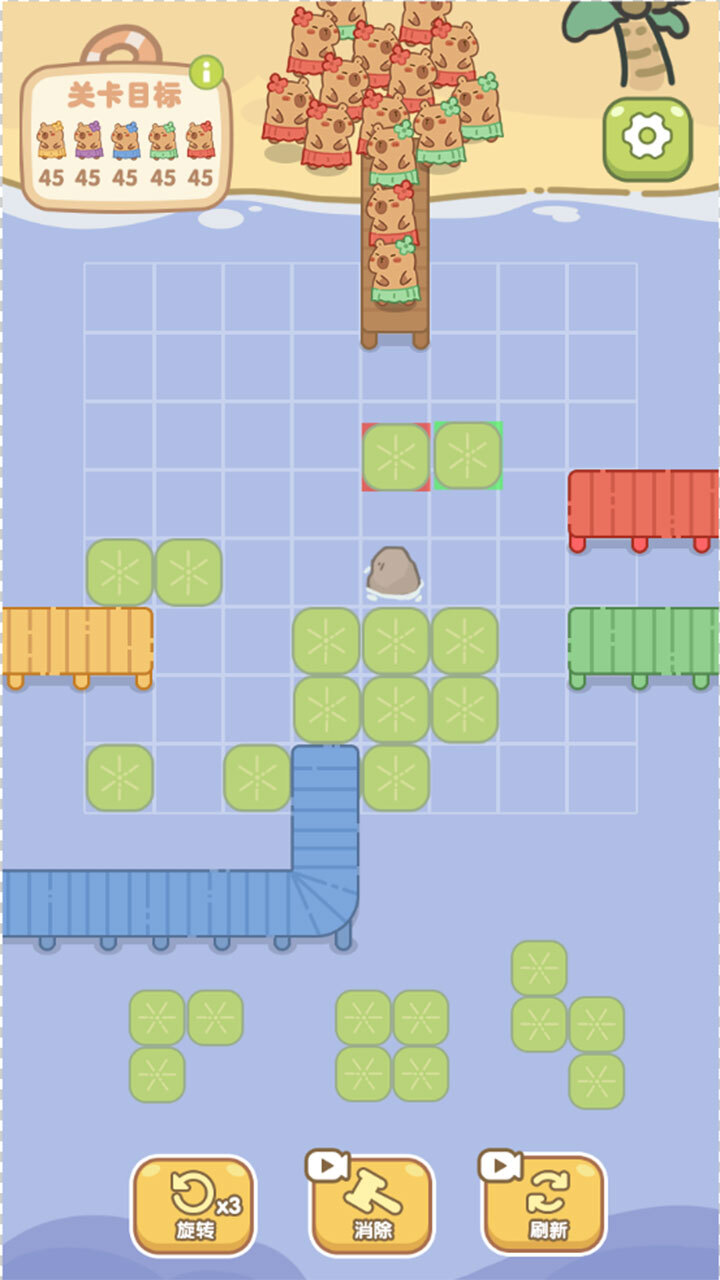720x1280 pixels.
Task: Select the square four-tile piece
Action: click(x=392, y=1046)
